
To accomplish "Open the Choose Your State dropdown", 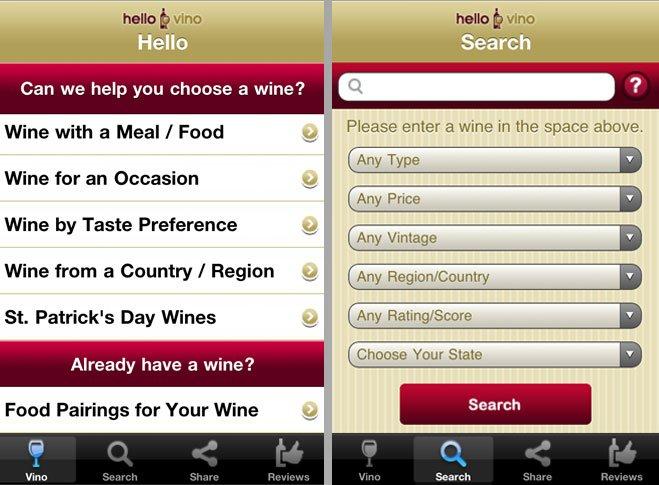I will coord(494,355).
